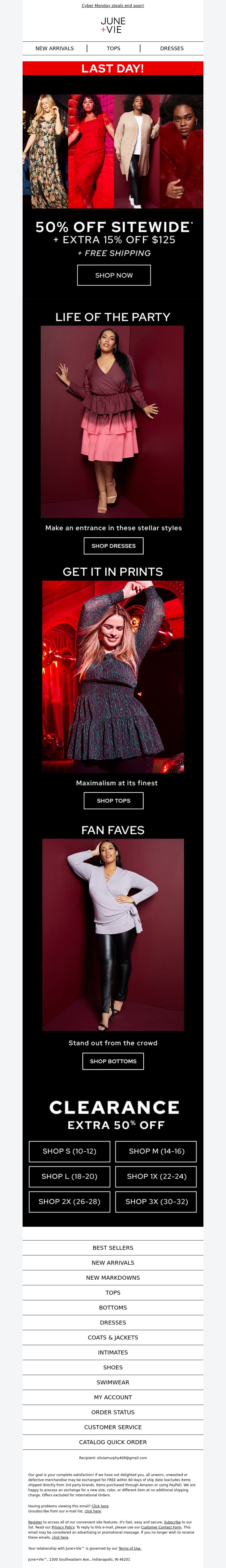Open the Best Sellers row
The image size is (226, 1568).
coord(113,1247)
